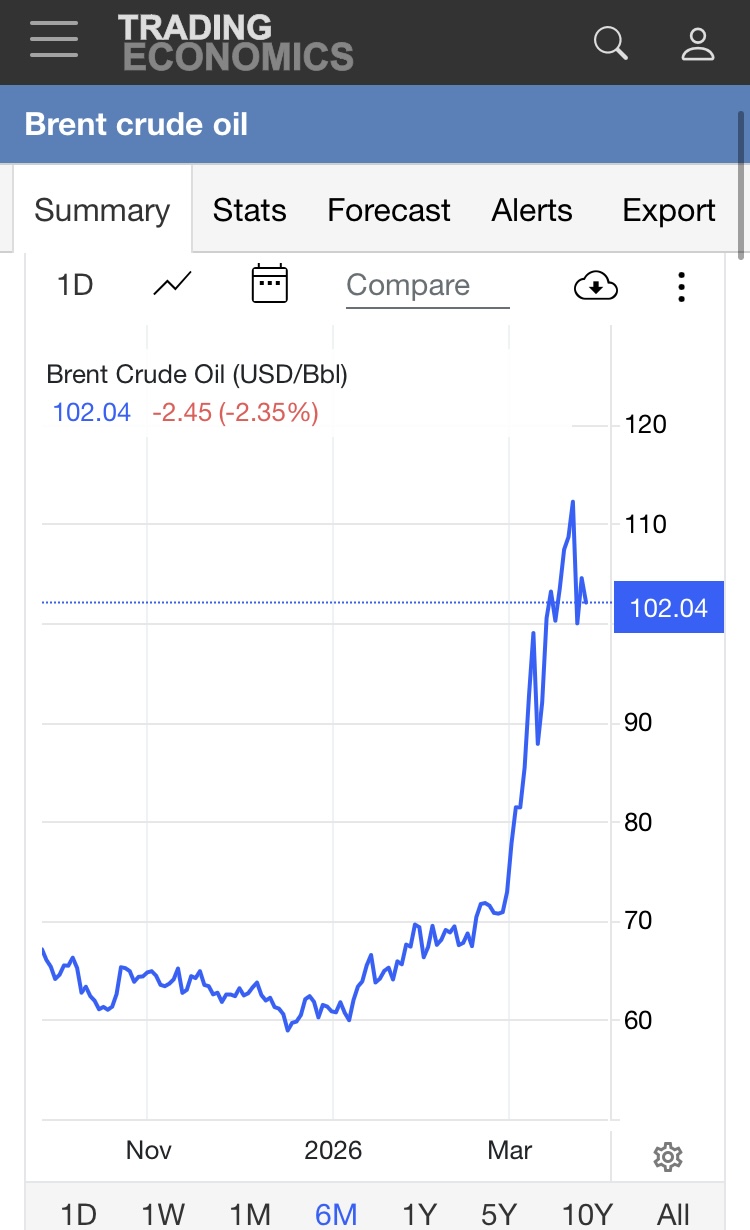750x1230 pixels.
Task: Tap the Compare input field
Action: point(427,286)
